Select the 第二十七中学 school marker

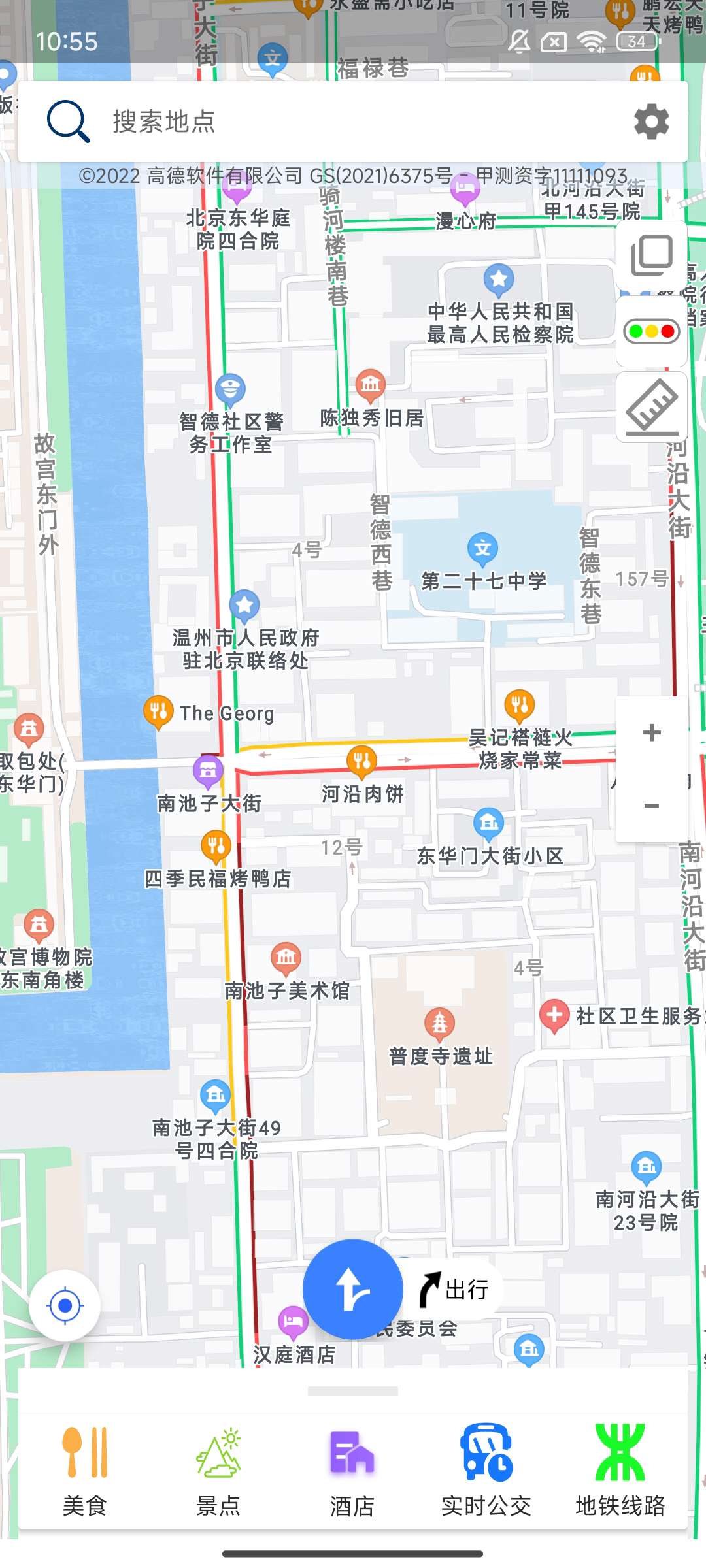point(482,549)
